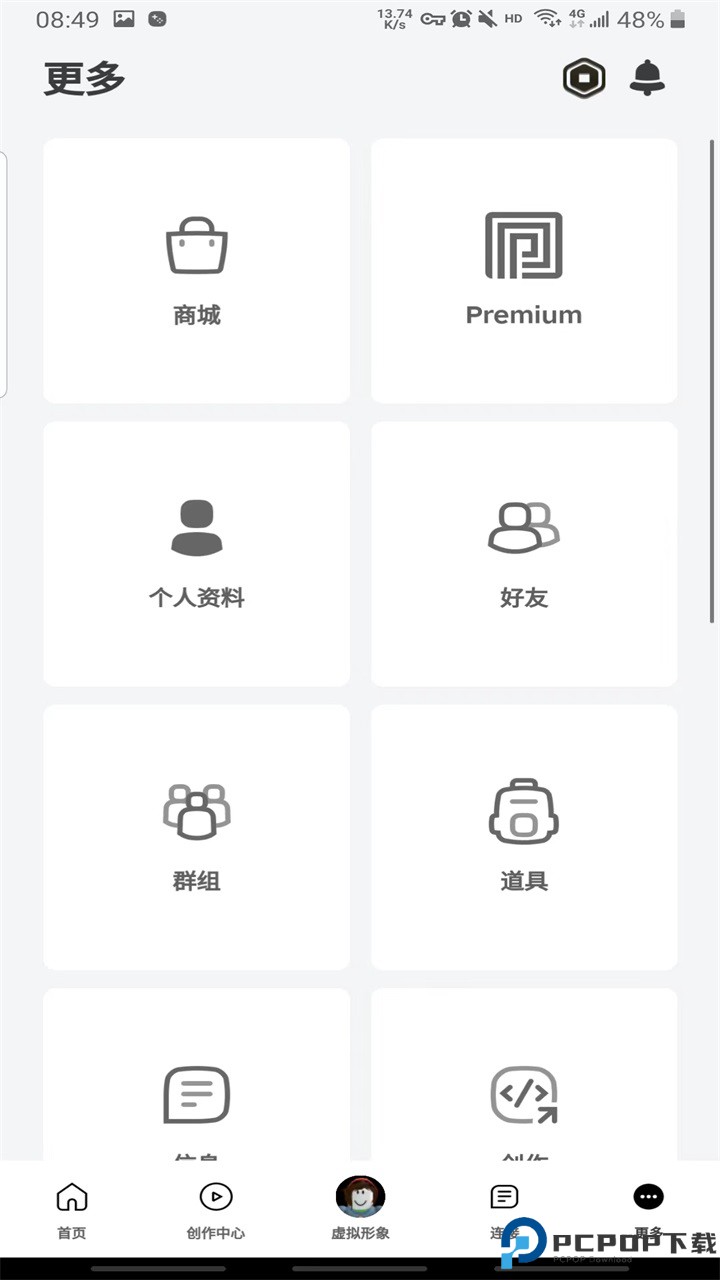Tap the speech bubble icon for 信息
The width and height of the screenshot is (720, 1280).
tap(196, 1094)
